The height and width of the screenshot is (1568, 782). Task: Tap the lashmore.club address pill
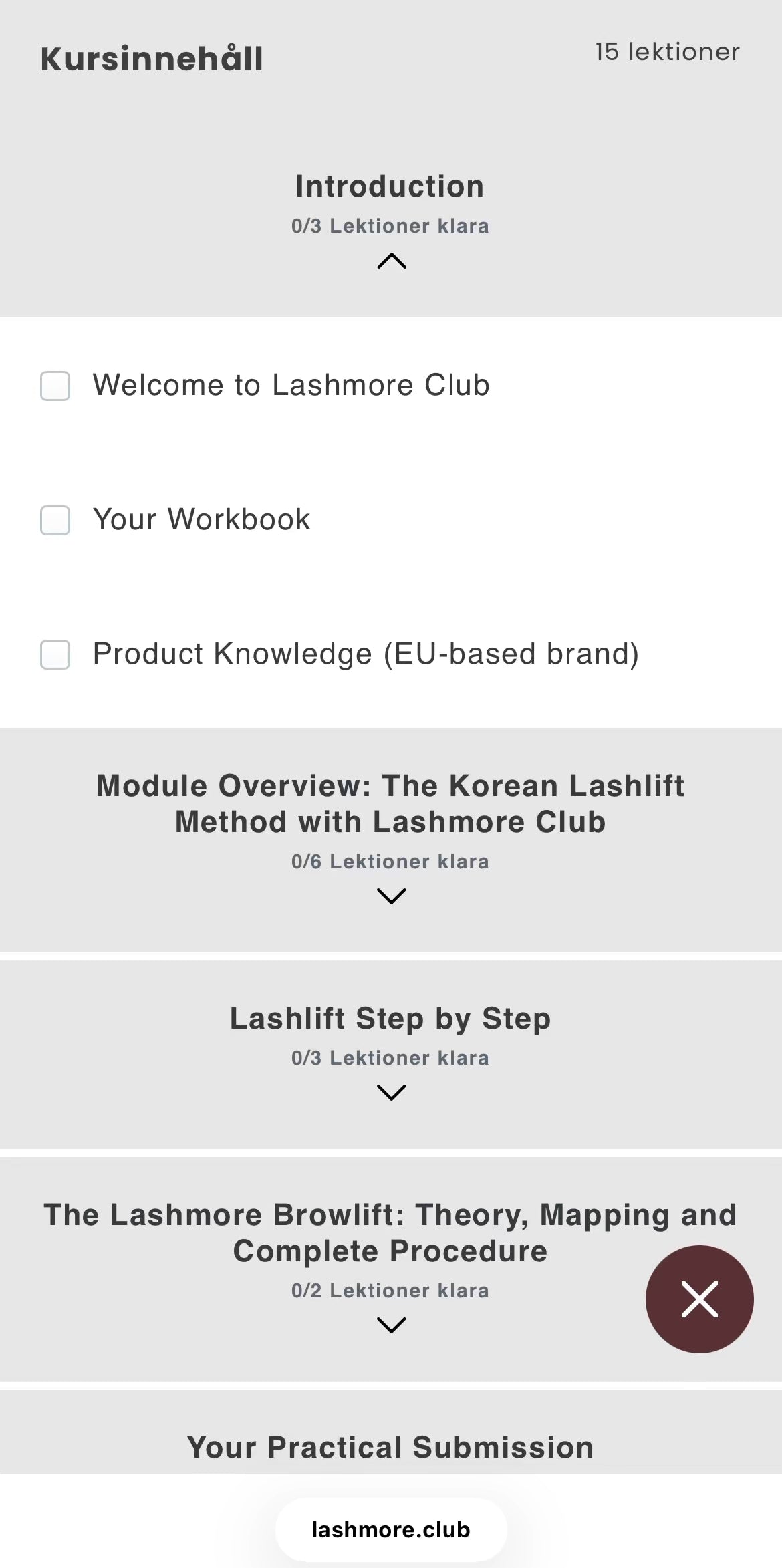[391, 1529]
